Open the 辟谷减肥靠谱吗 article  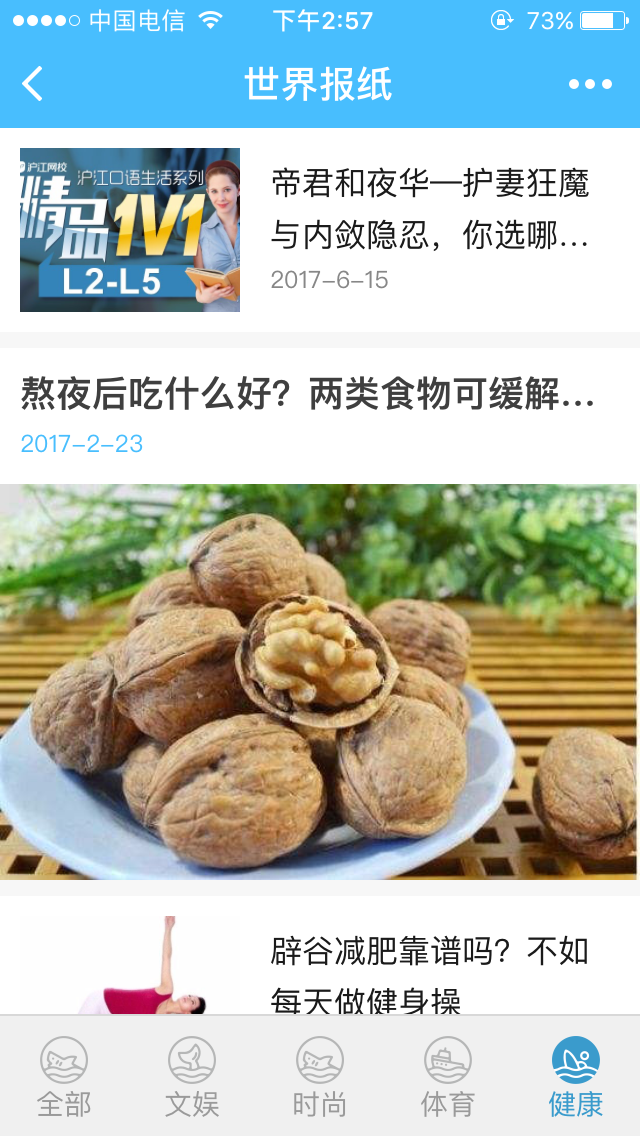click(430, 972)
